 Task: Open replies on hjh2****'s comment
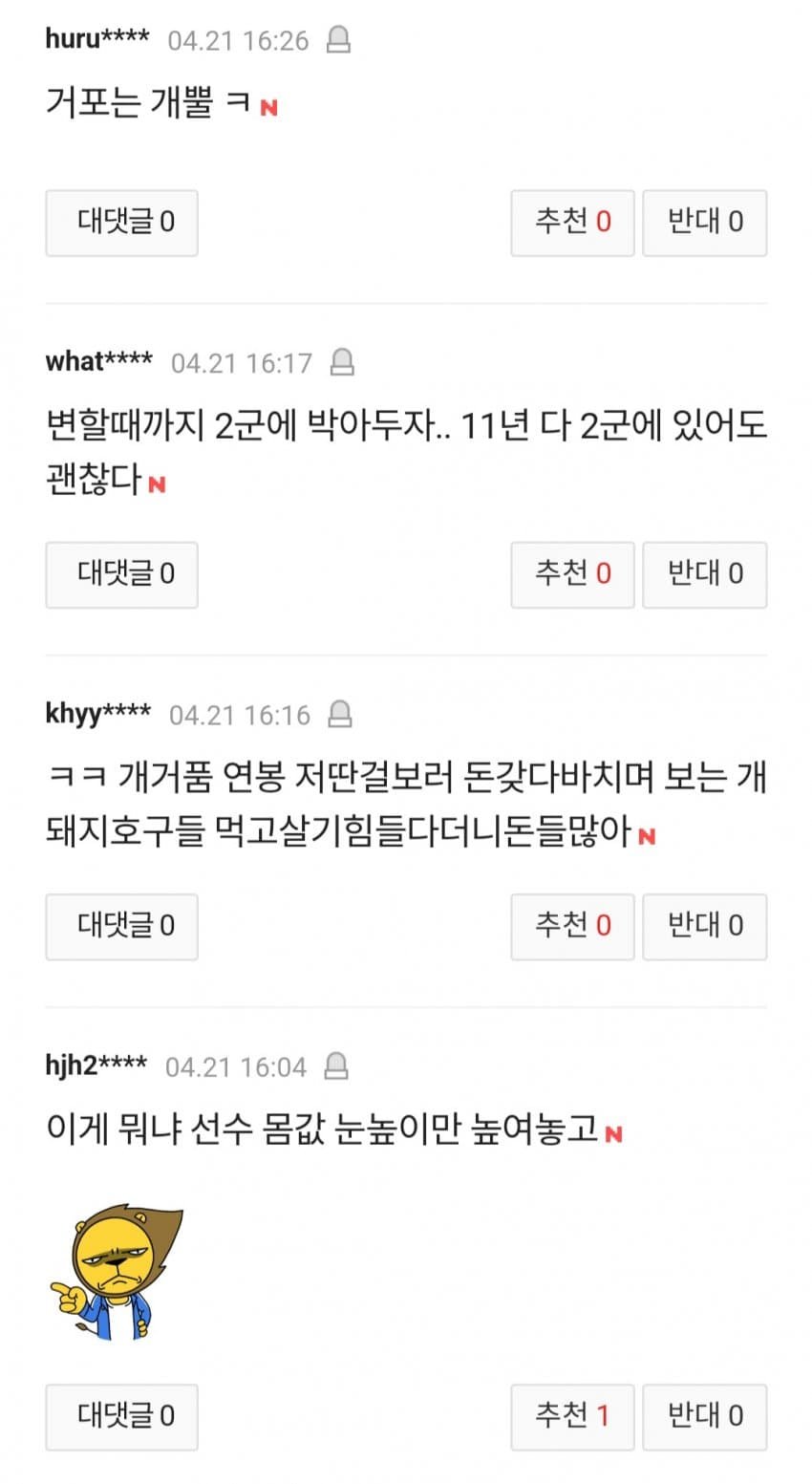point(121,1416)
